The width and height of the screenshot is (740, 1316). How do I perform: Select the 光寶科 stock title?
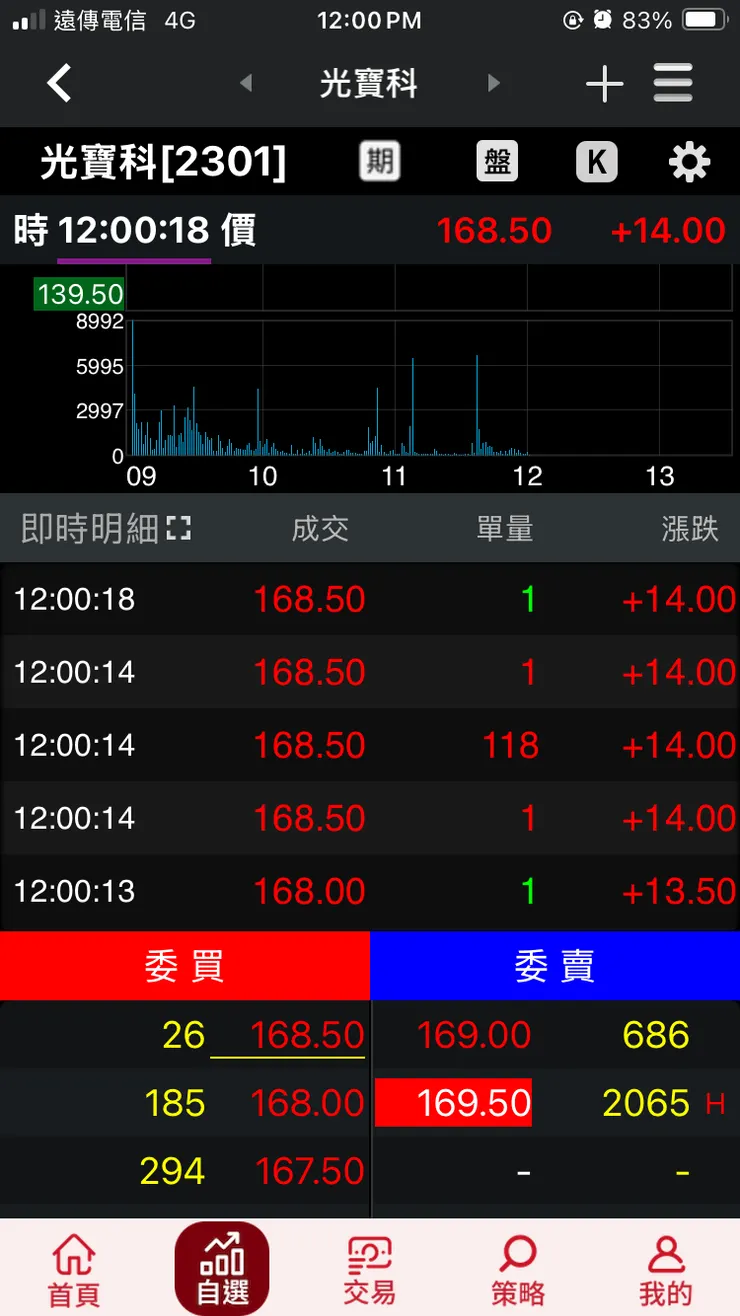coord(370,84)
